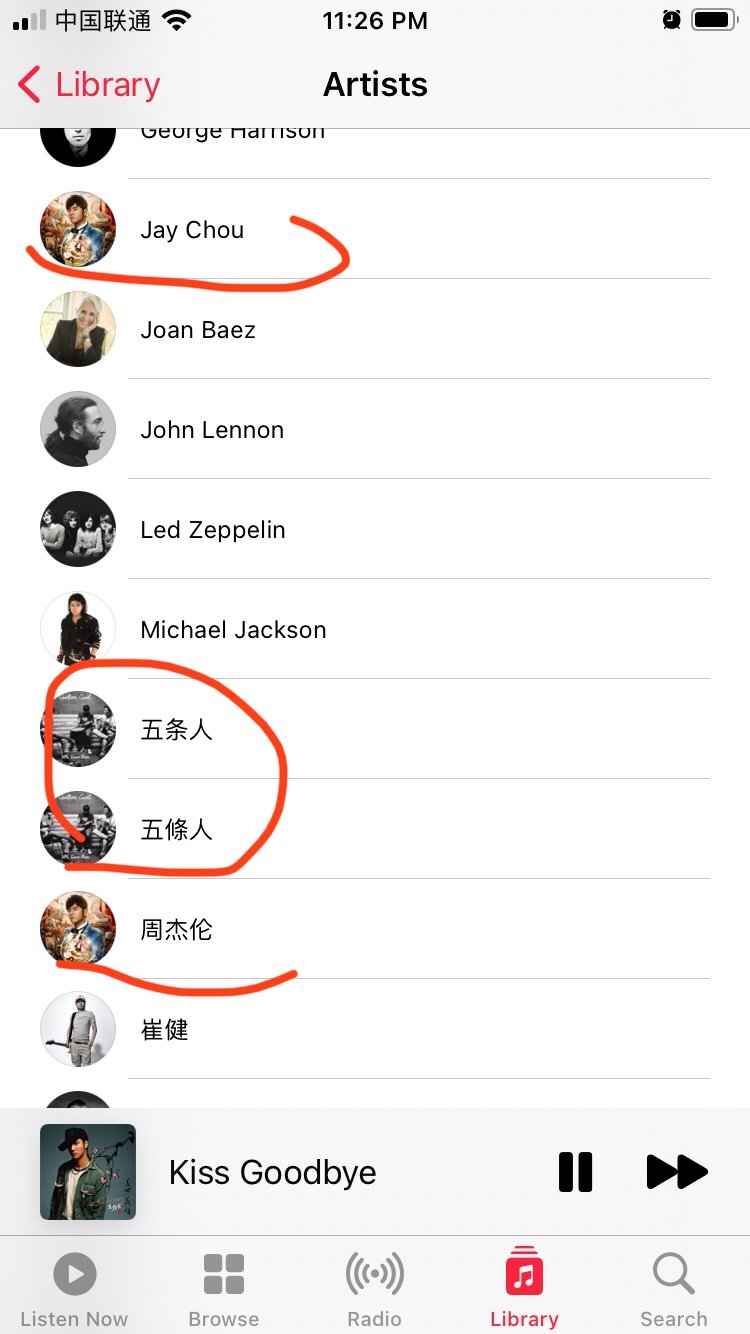The width and height of the screenshot is (750, 1334).
Task: Open the artist 周杰伦
Action: pyautogui.click(x=177, y=930)
